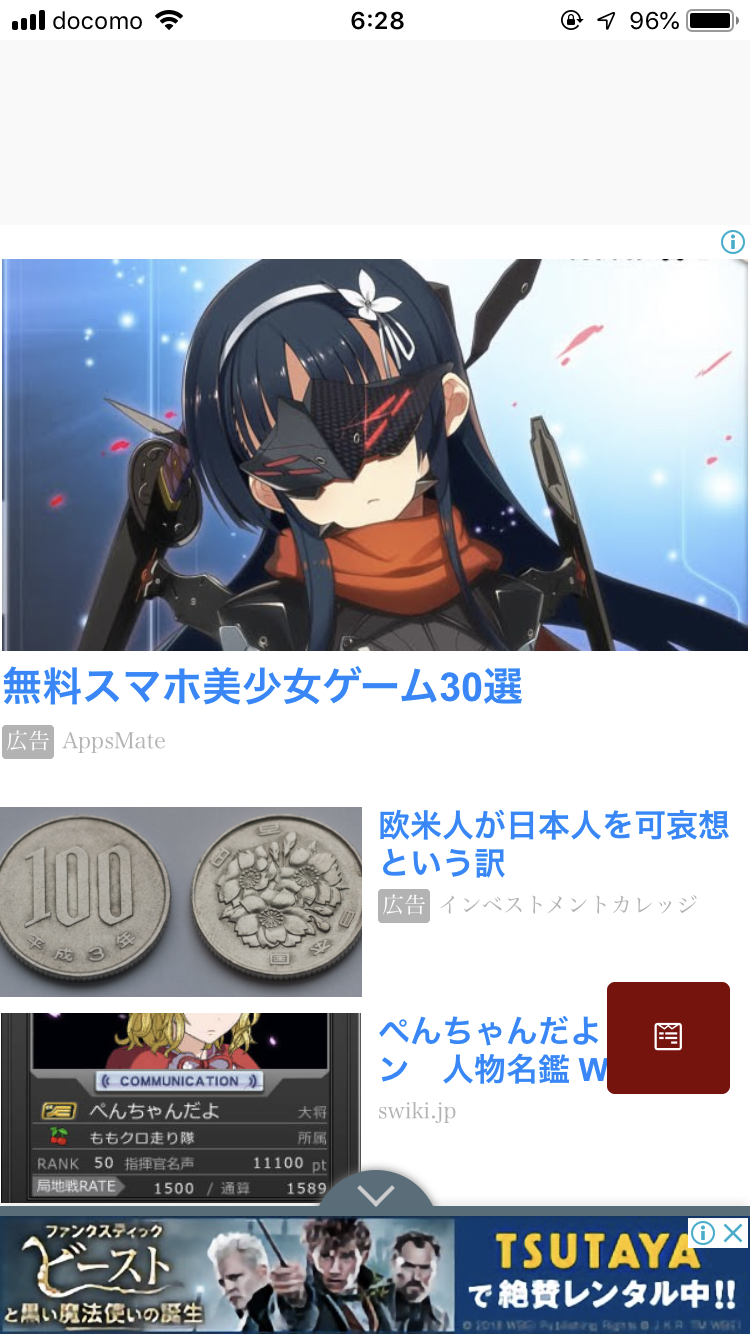The image size is (750, 1334).
Task: Open the ぺんちゃんだよ game screenshot thumbnail
Action: point(181,1106)
